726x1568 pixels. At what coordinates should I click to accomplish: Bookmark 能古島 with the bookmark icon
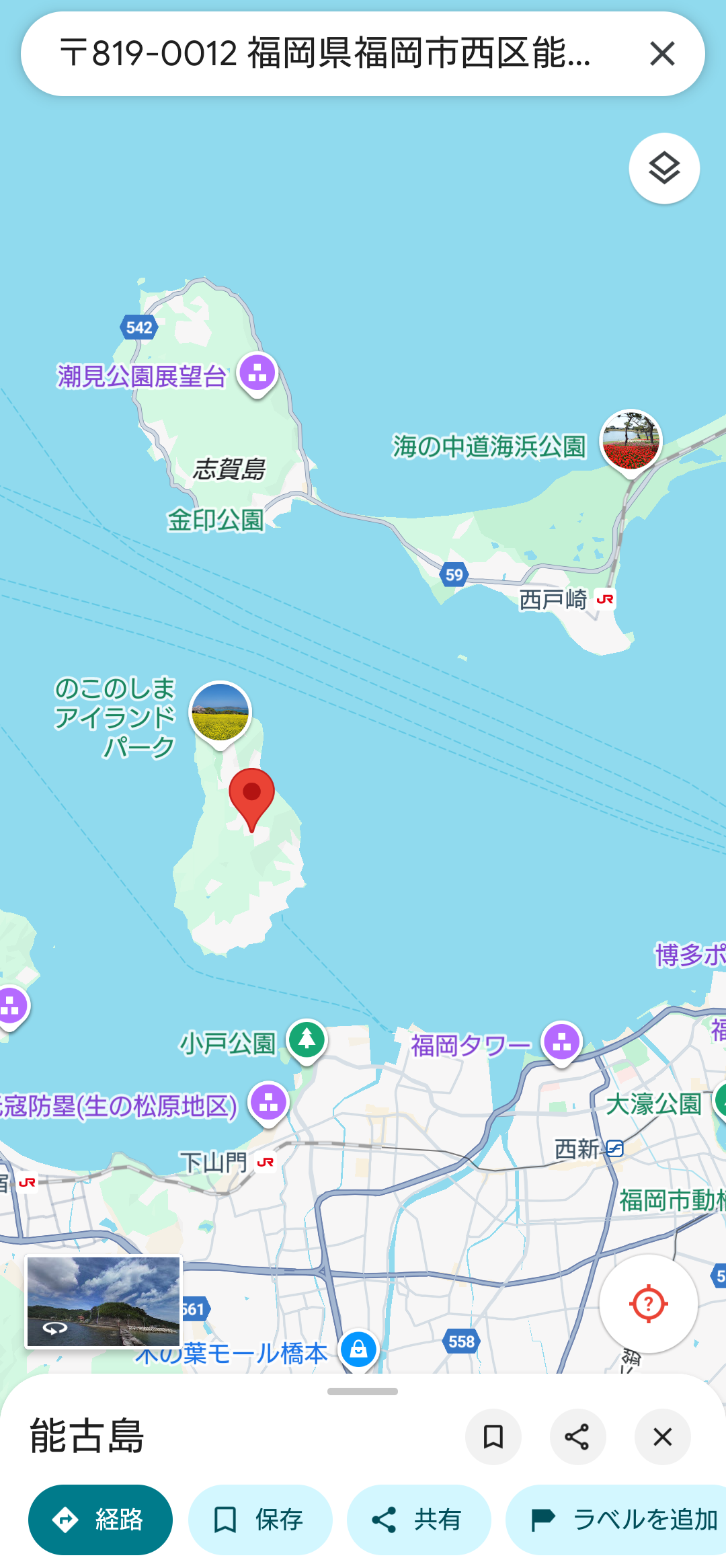pos(493,1437)
